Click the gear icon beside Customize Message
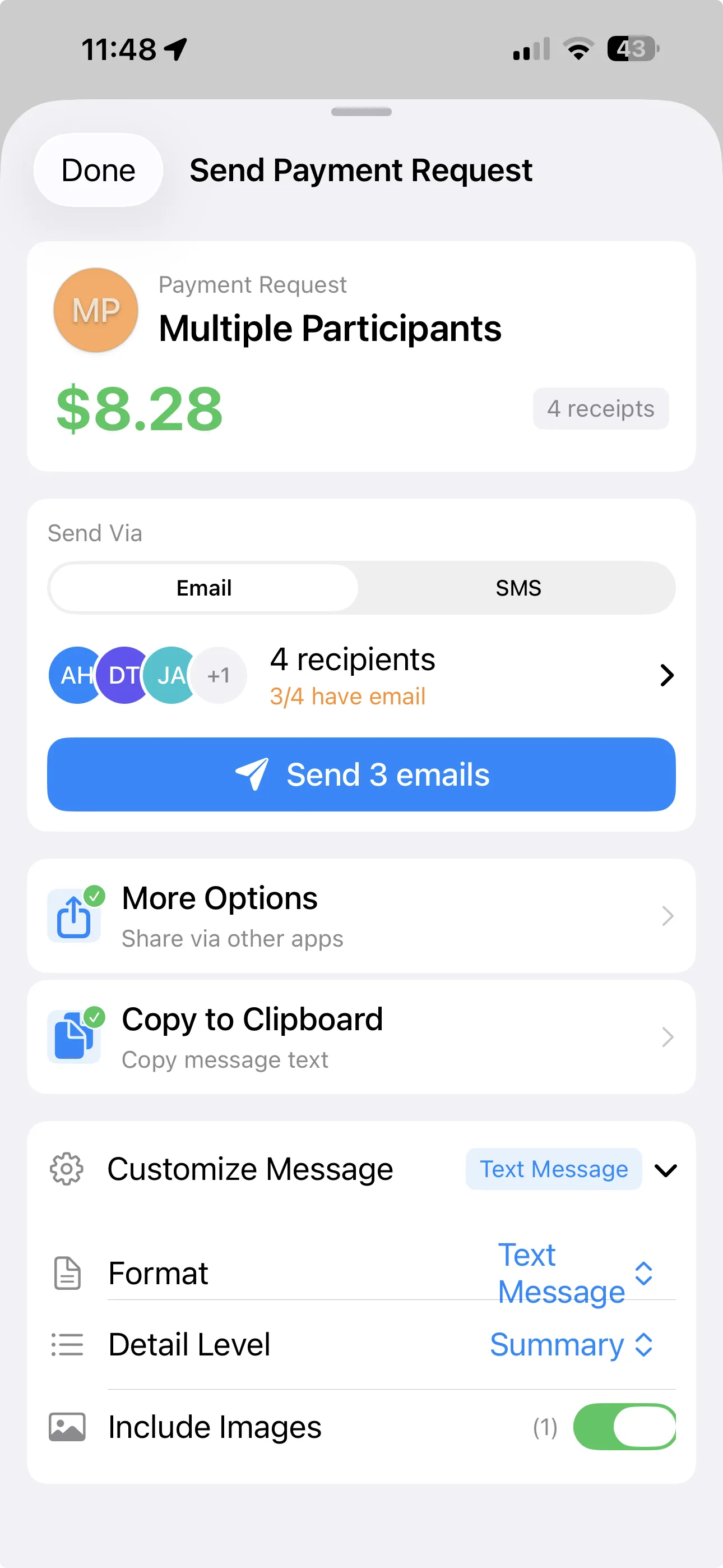Image resolution: width=723 pixels, height=1568 pixels. [67, 1169]
